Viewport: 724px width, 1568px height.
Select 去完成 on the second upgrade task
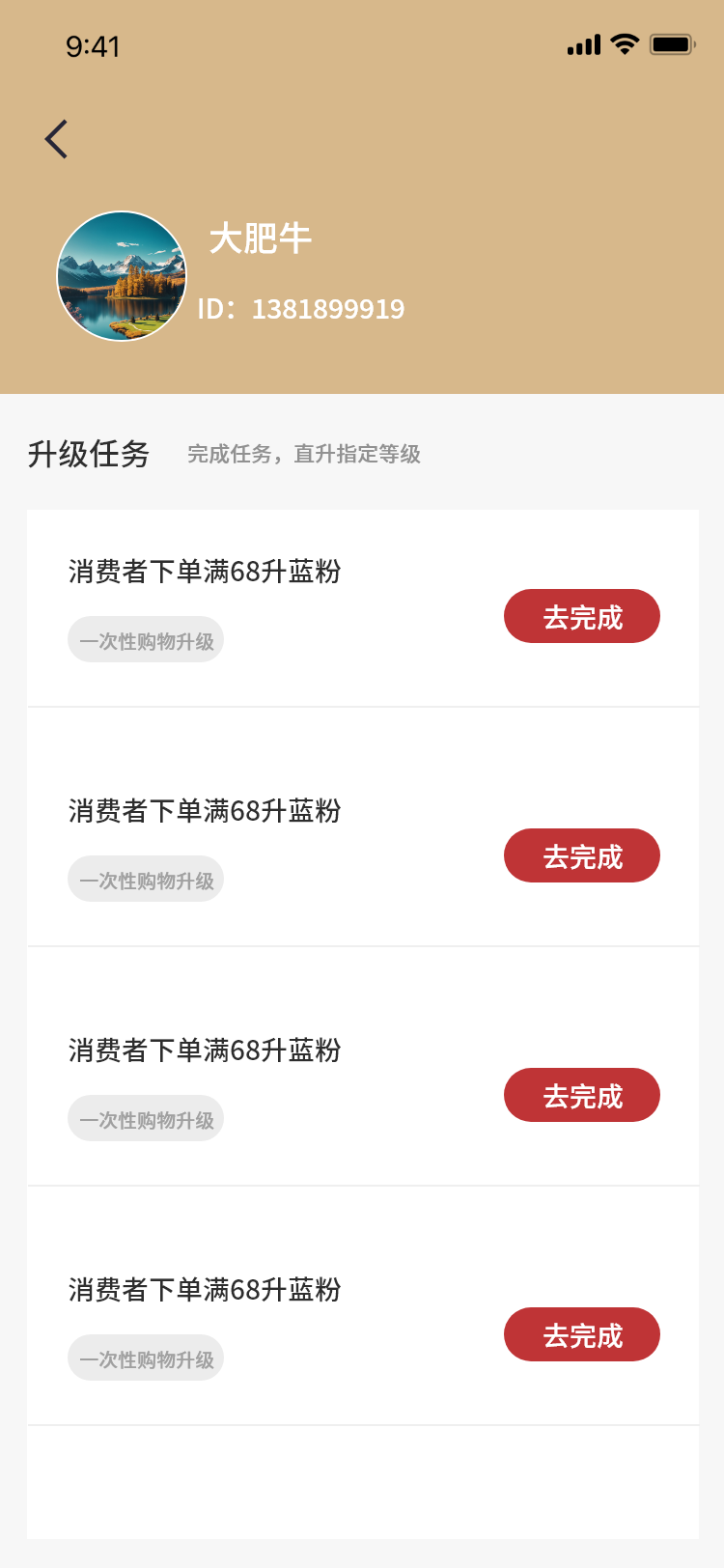pyautogui.click(x=581, y=855)
